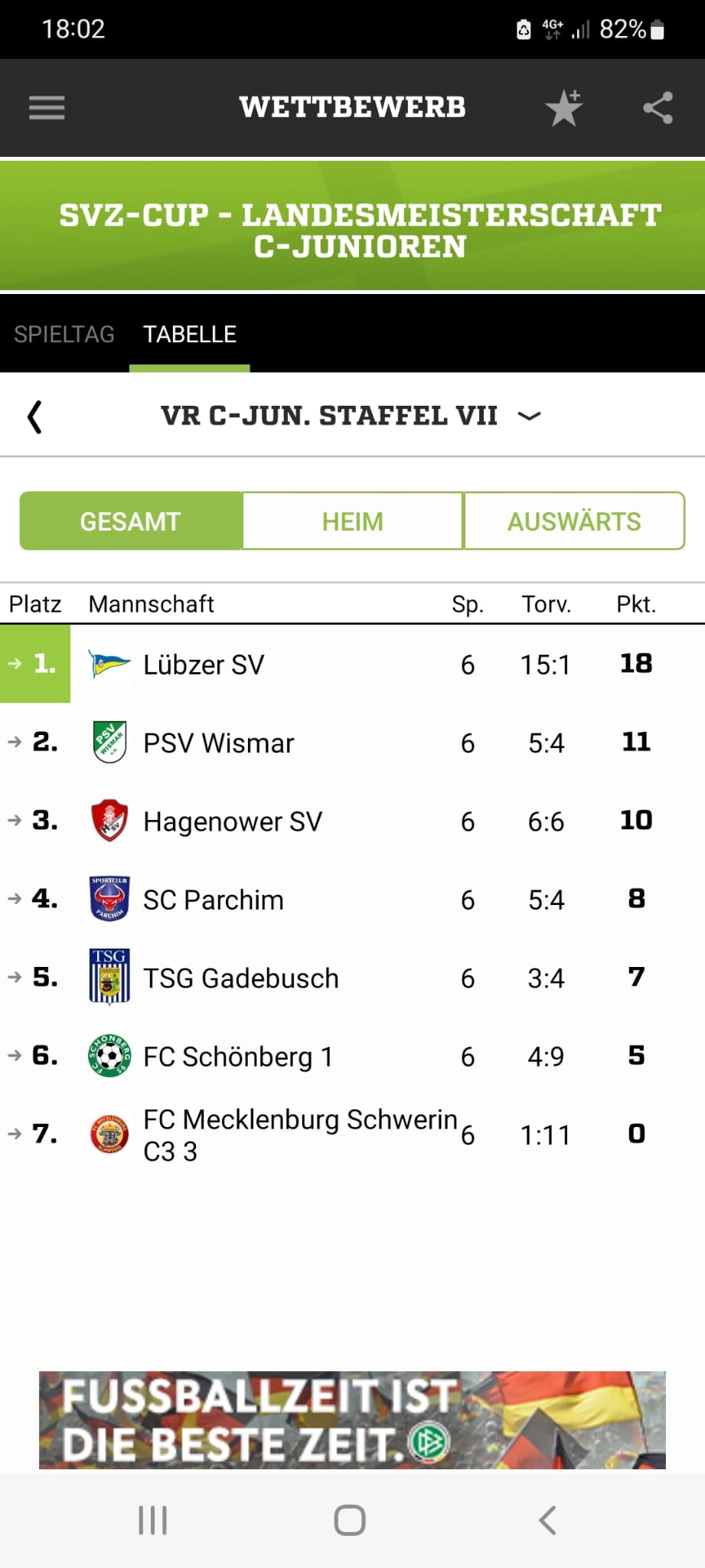Viewport: 705px width, 1568px height.
Task: Select the Tabelle tab
Action: [x=190, y=334]
